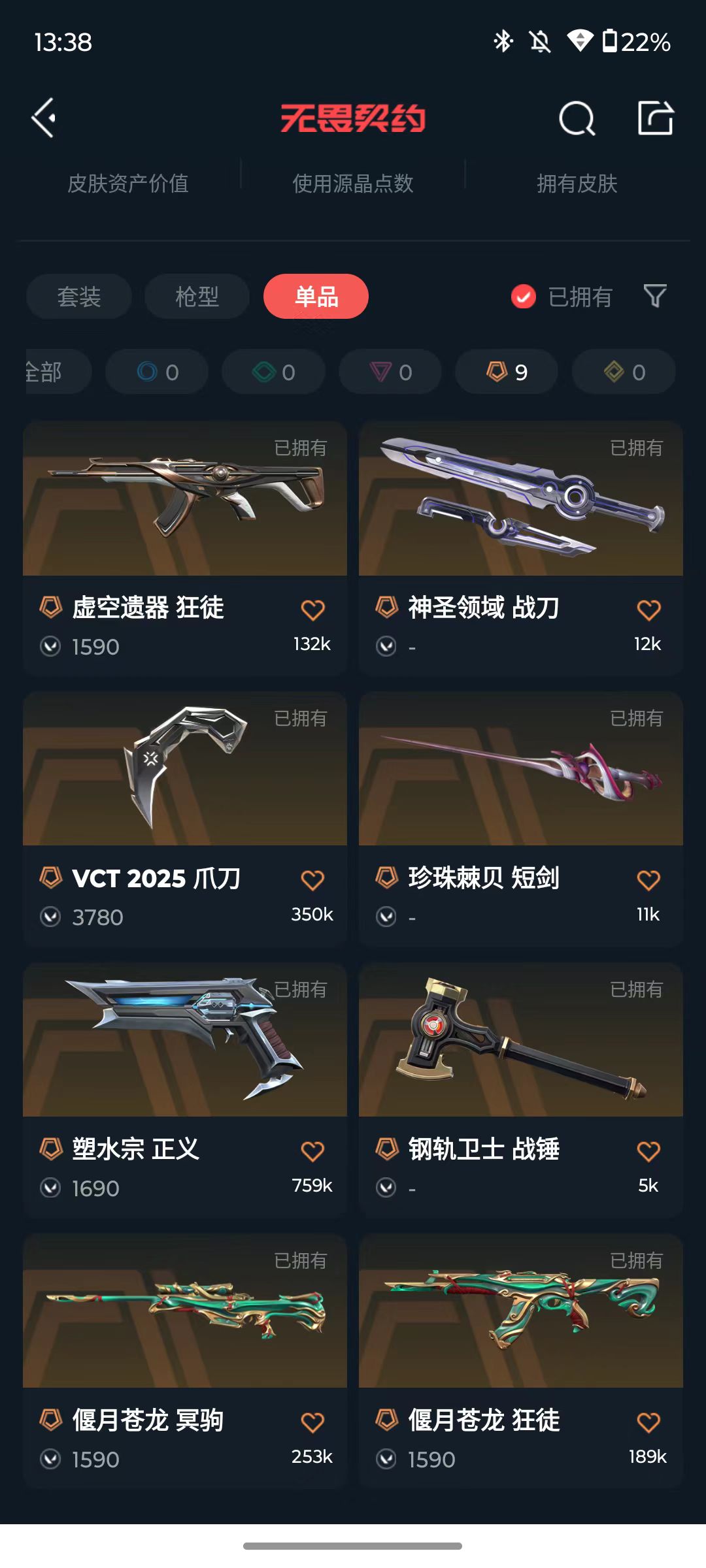Filter by the blue circle tier chip
The width and height of the screenshot is (706, 1568).
tap(157, 372)
